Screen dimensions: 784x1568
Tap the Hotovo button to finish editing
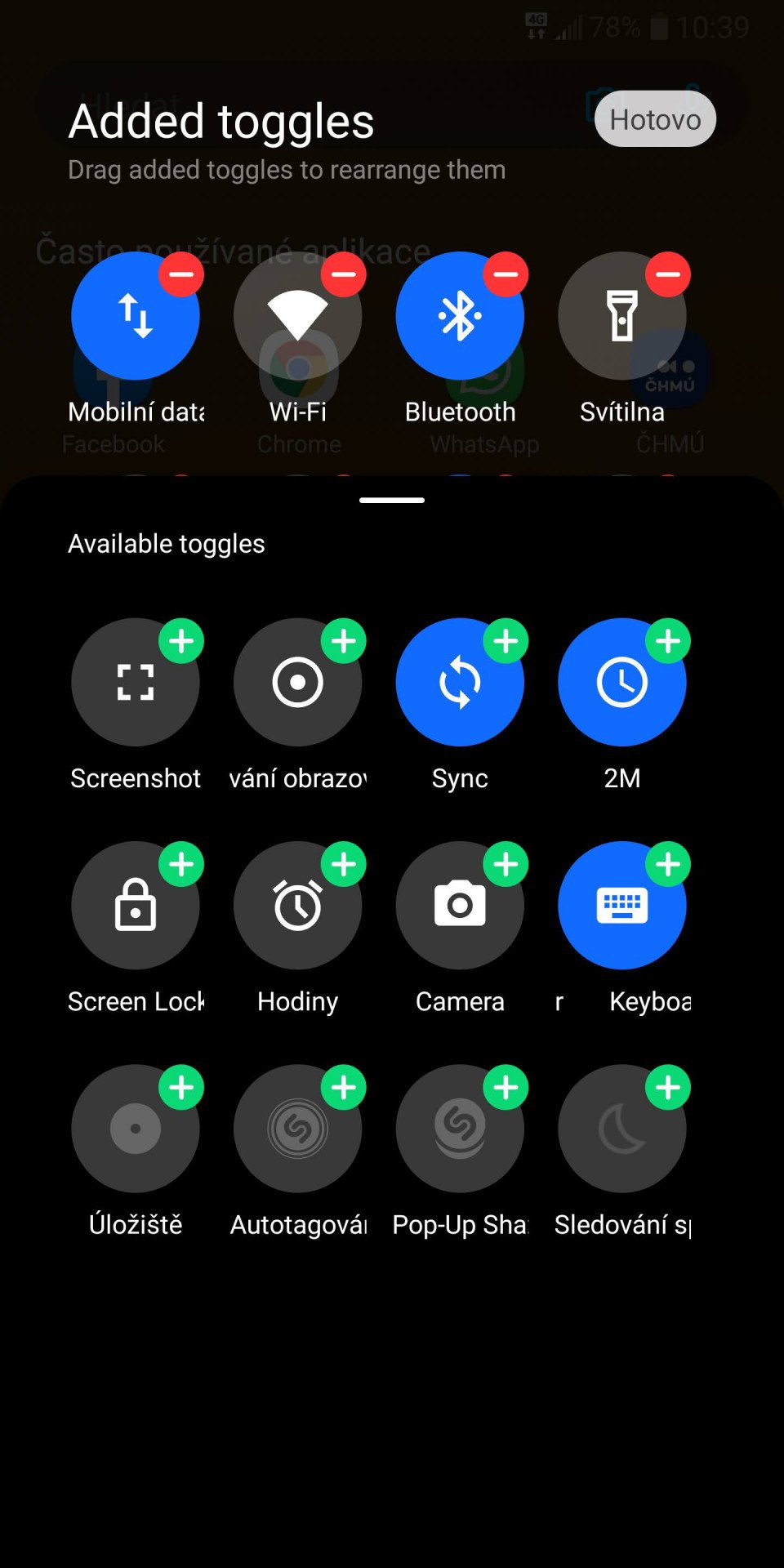[655, 119]
